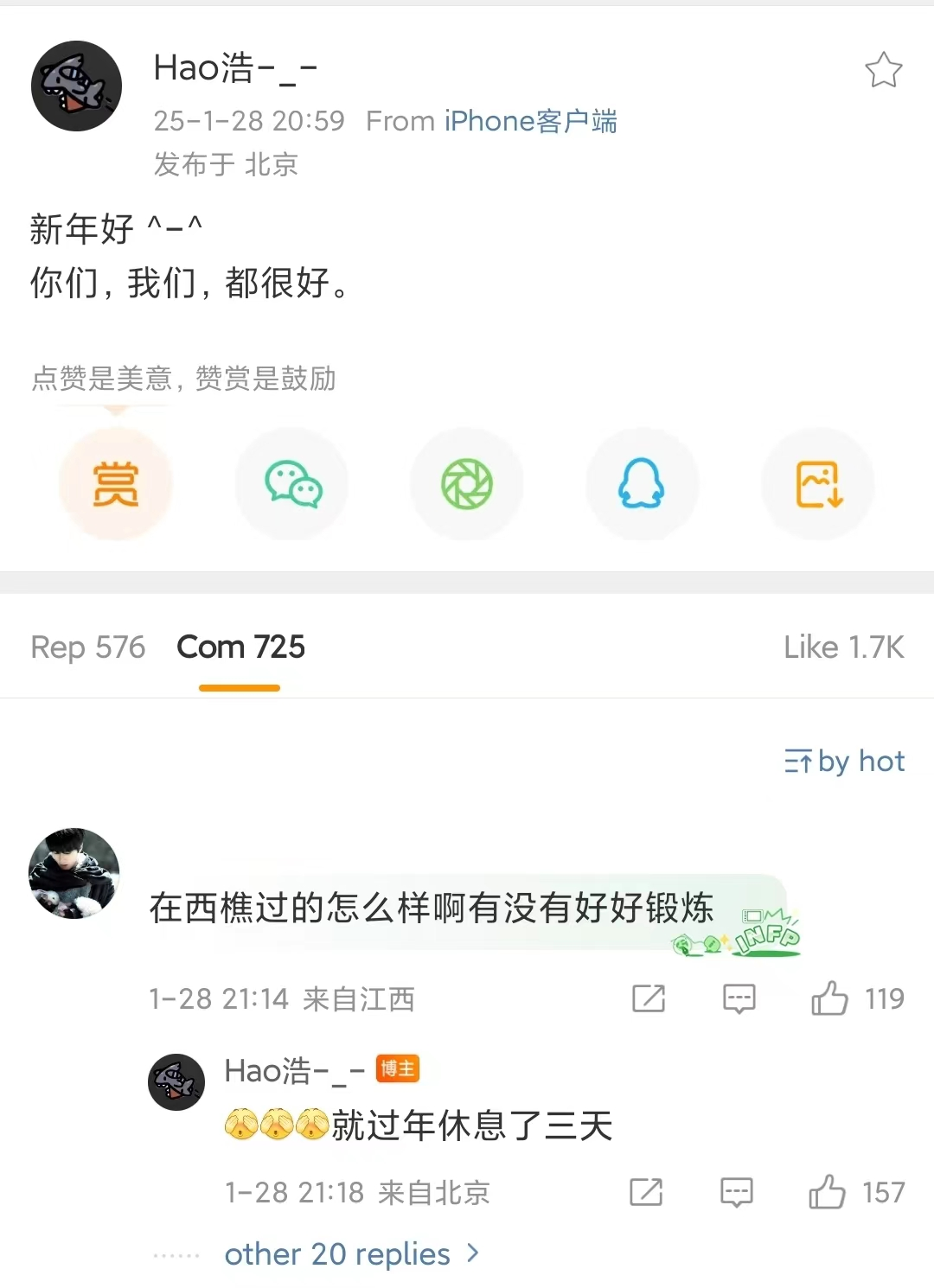The width and height of the screenshot is (934, 1288).
Task: Favorite this post with the star icon
Action: (x=883, y=70)
